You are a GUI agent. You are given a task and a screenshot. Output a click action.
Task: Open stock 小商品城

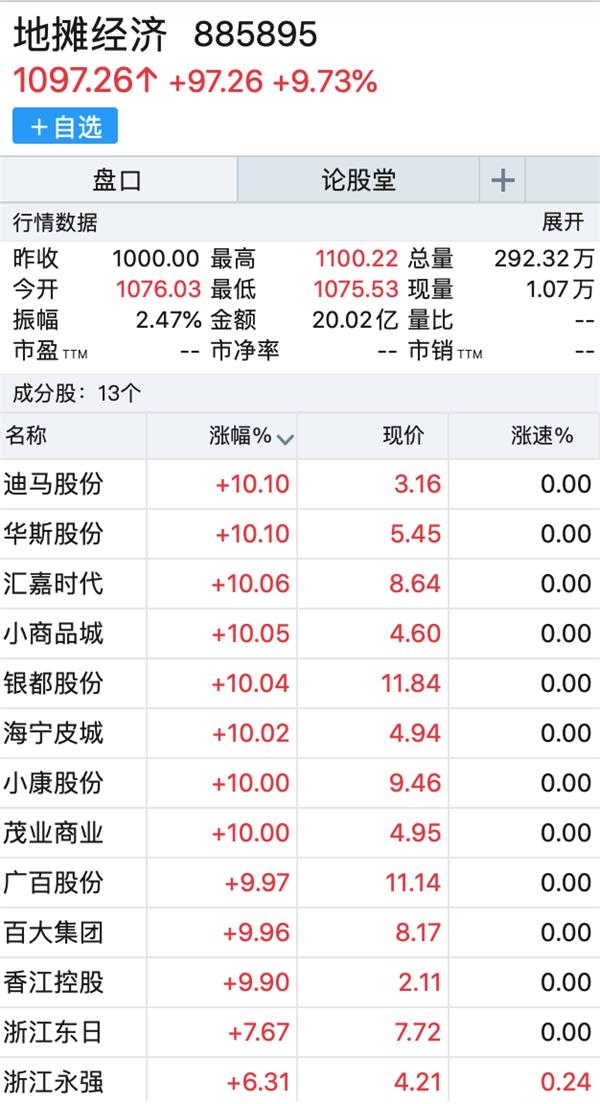click(x=300, y=634)
